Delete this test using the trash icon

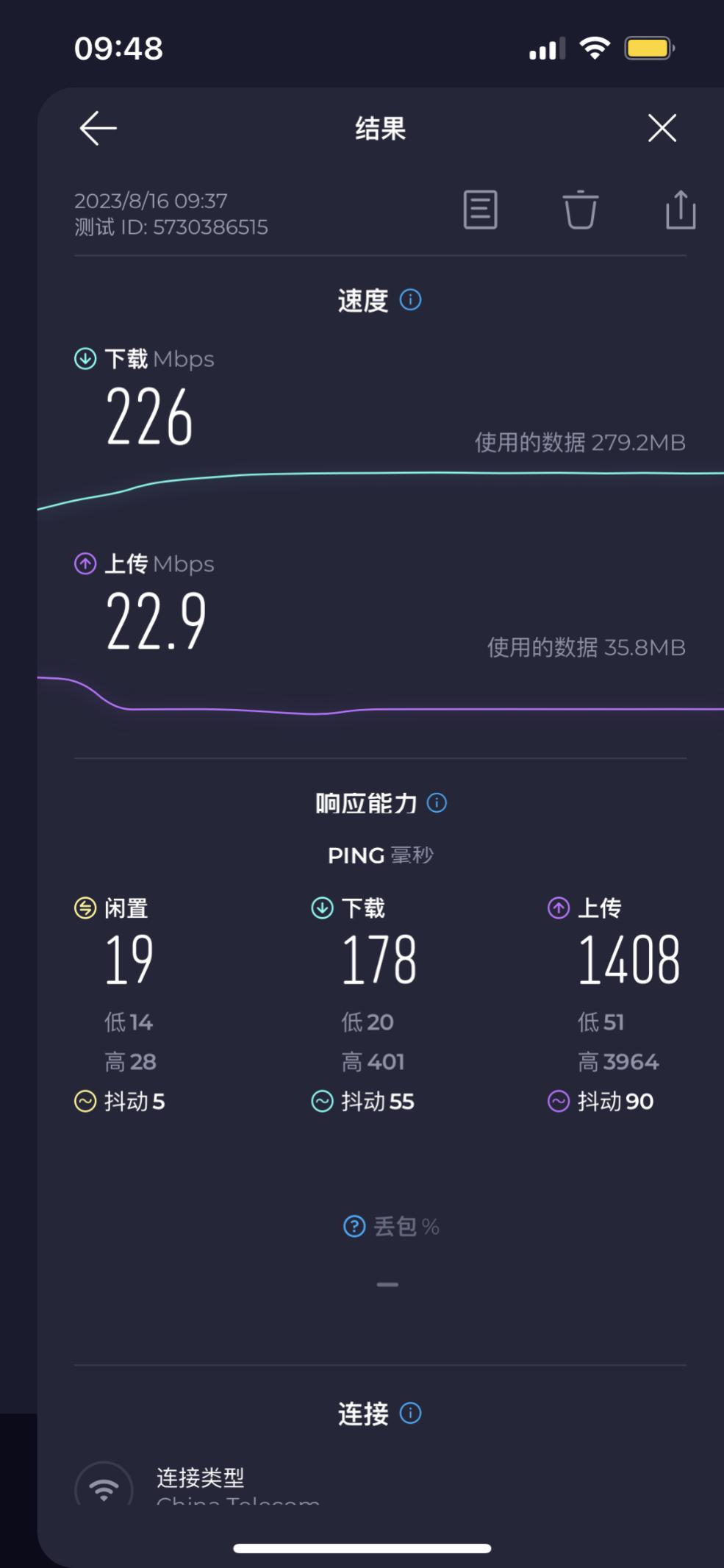580,210
